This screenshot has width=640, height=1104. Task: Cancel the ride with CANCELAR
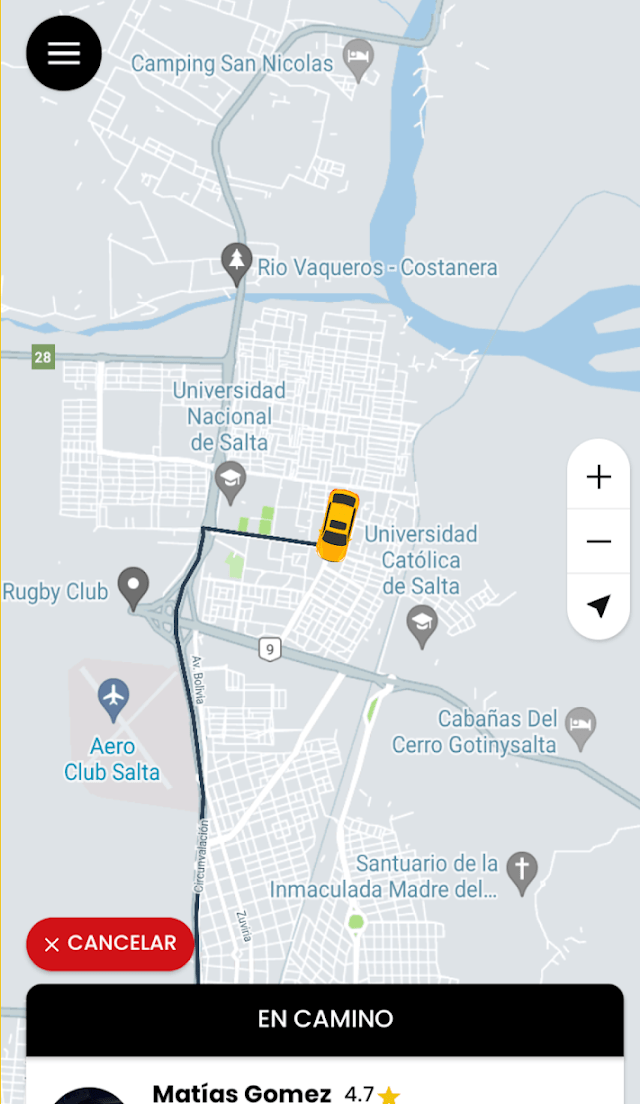click(x=110, y=943)
